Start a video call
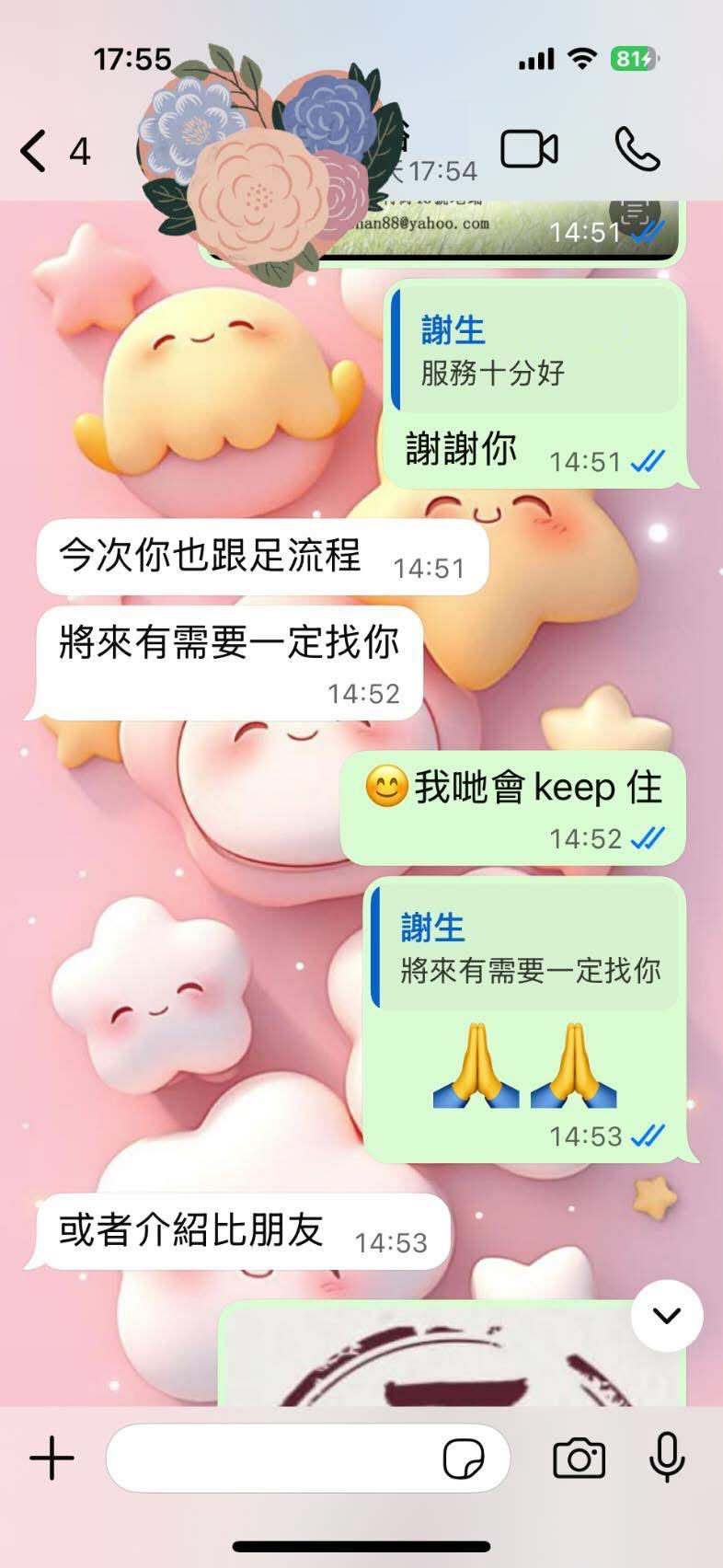Screen dimensions: 723x1568 (529, 150)
